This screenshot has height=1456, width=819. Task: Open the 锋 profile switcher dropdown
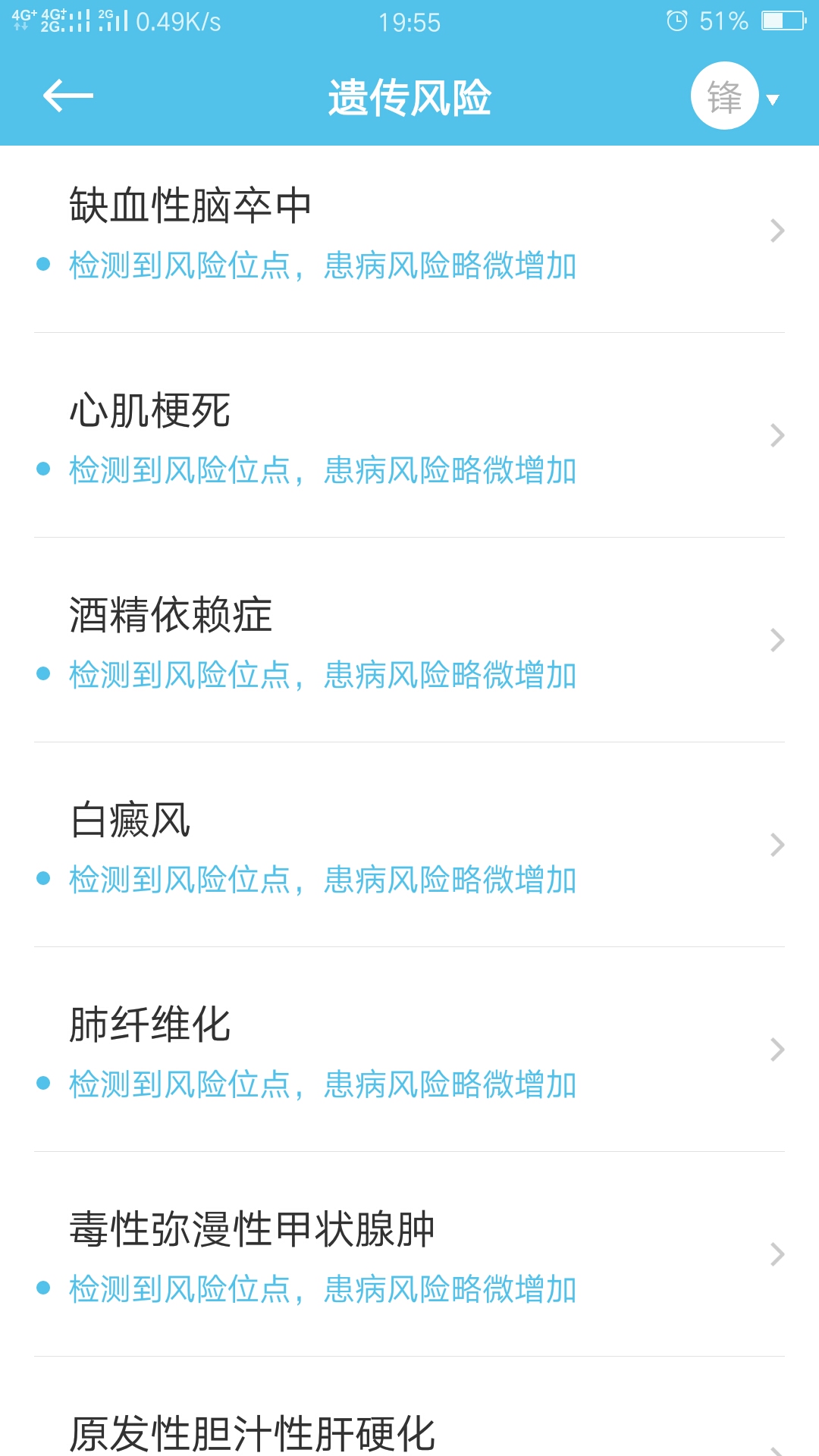734,97
